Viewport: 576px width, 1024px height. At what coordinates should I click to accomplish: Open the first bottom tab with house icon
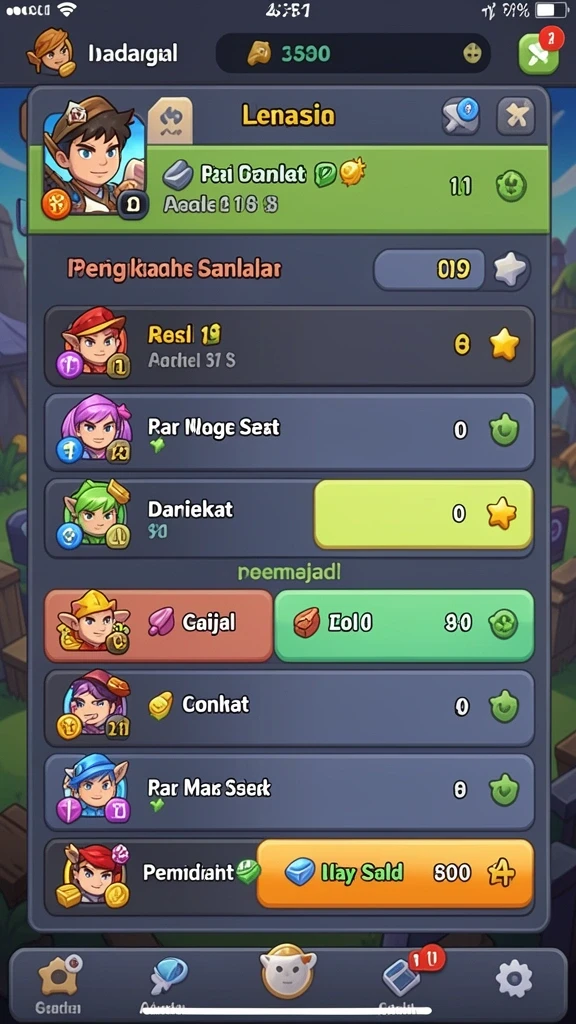click(59, 984)
